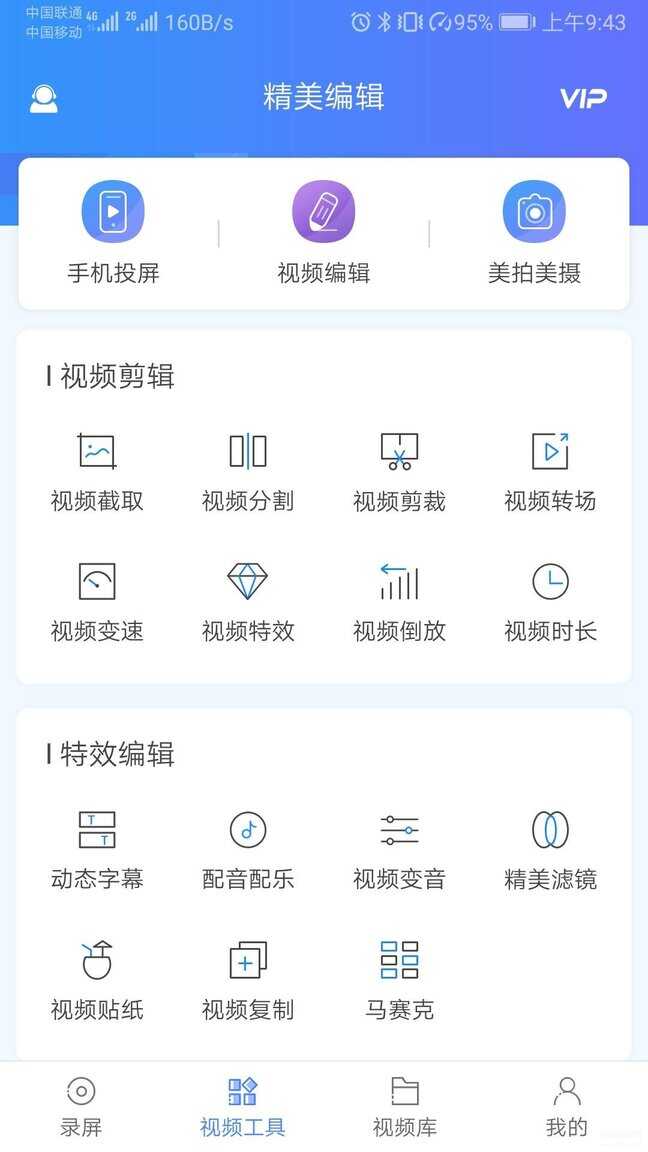Screen dimensions: 648x1152
Task: Open 配音配乐 dubbing and music
Action: [x=248, y=850]
